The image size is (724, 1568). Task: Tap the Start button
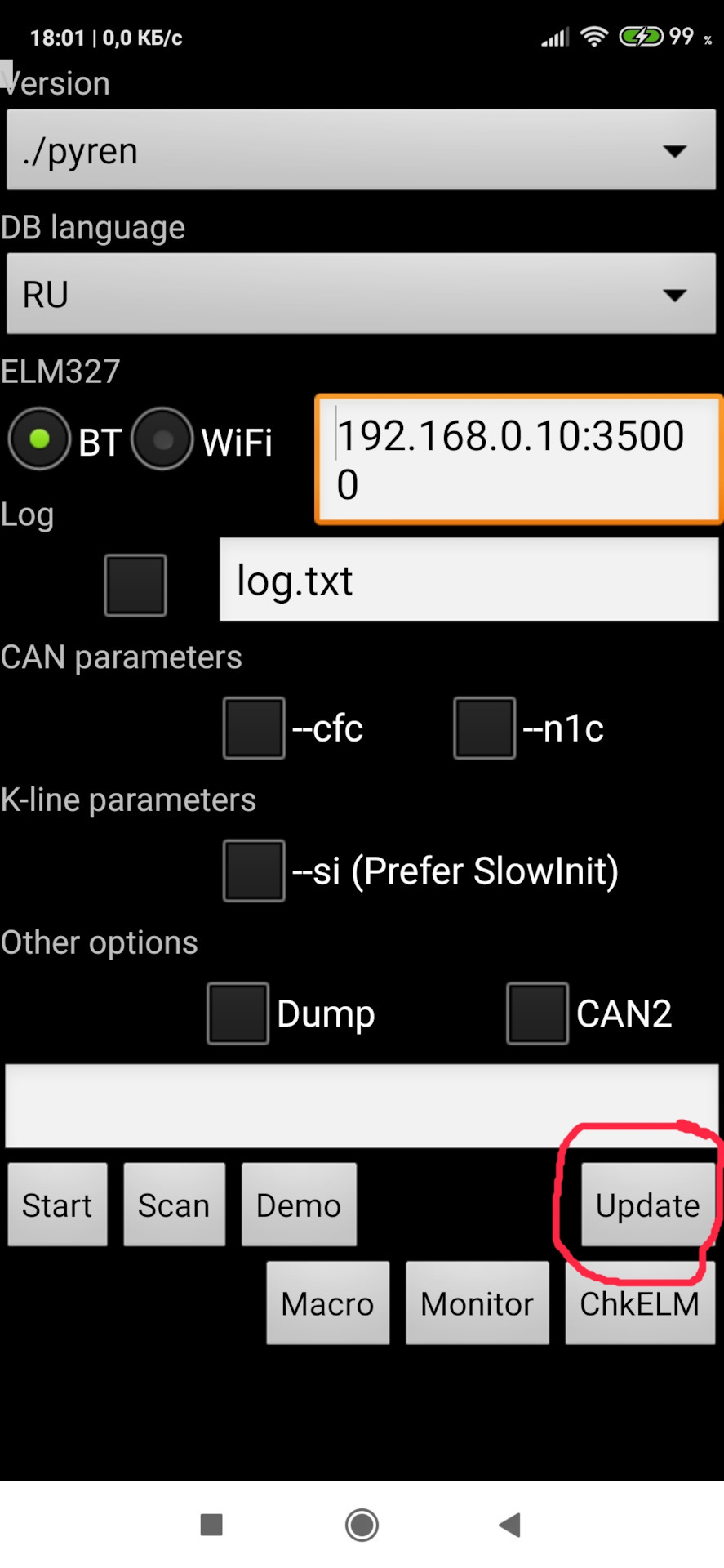coord(57,1205)
